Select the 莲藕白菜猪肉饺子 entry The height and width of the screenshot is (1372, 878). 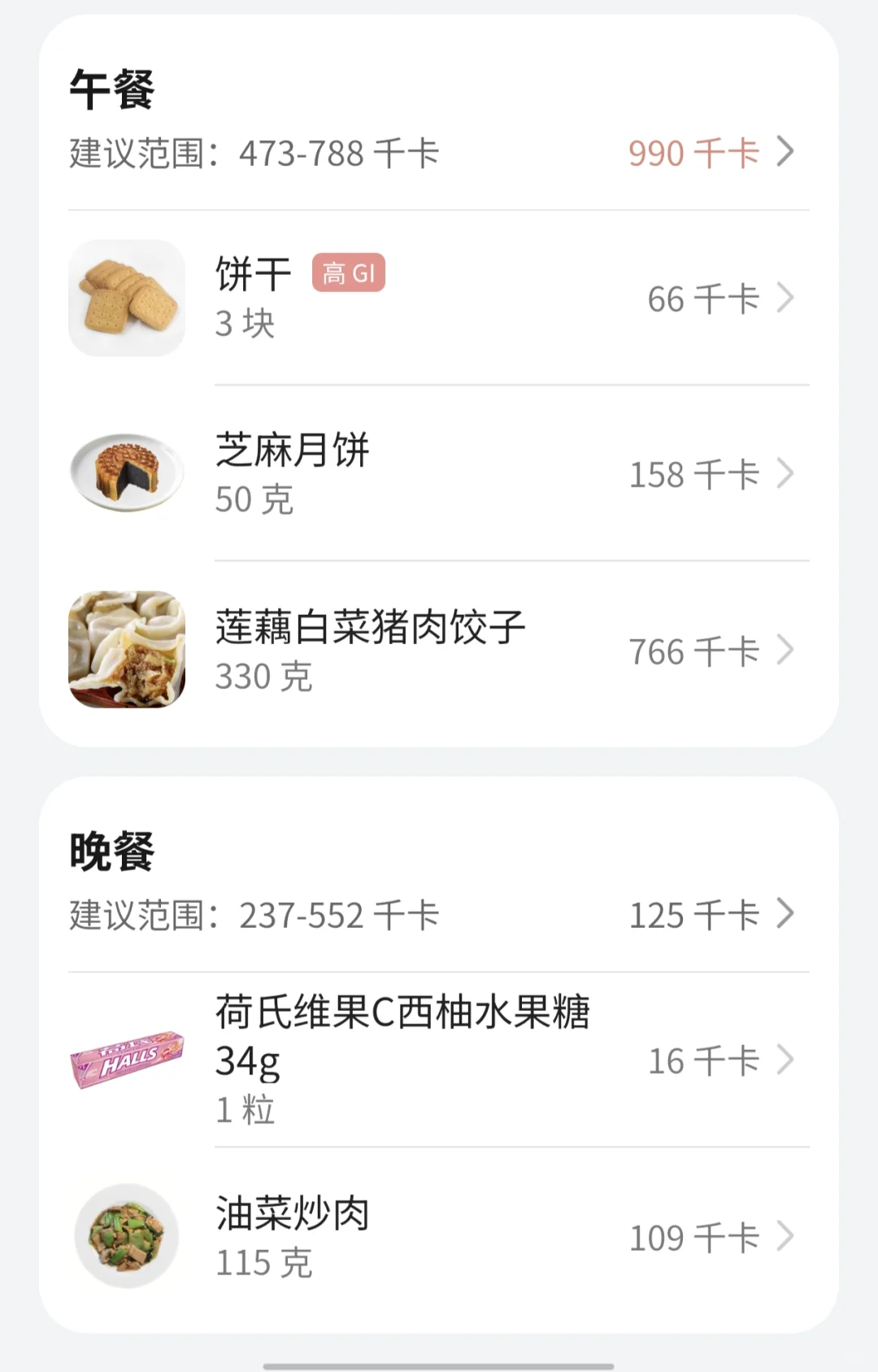[439, 651]
